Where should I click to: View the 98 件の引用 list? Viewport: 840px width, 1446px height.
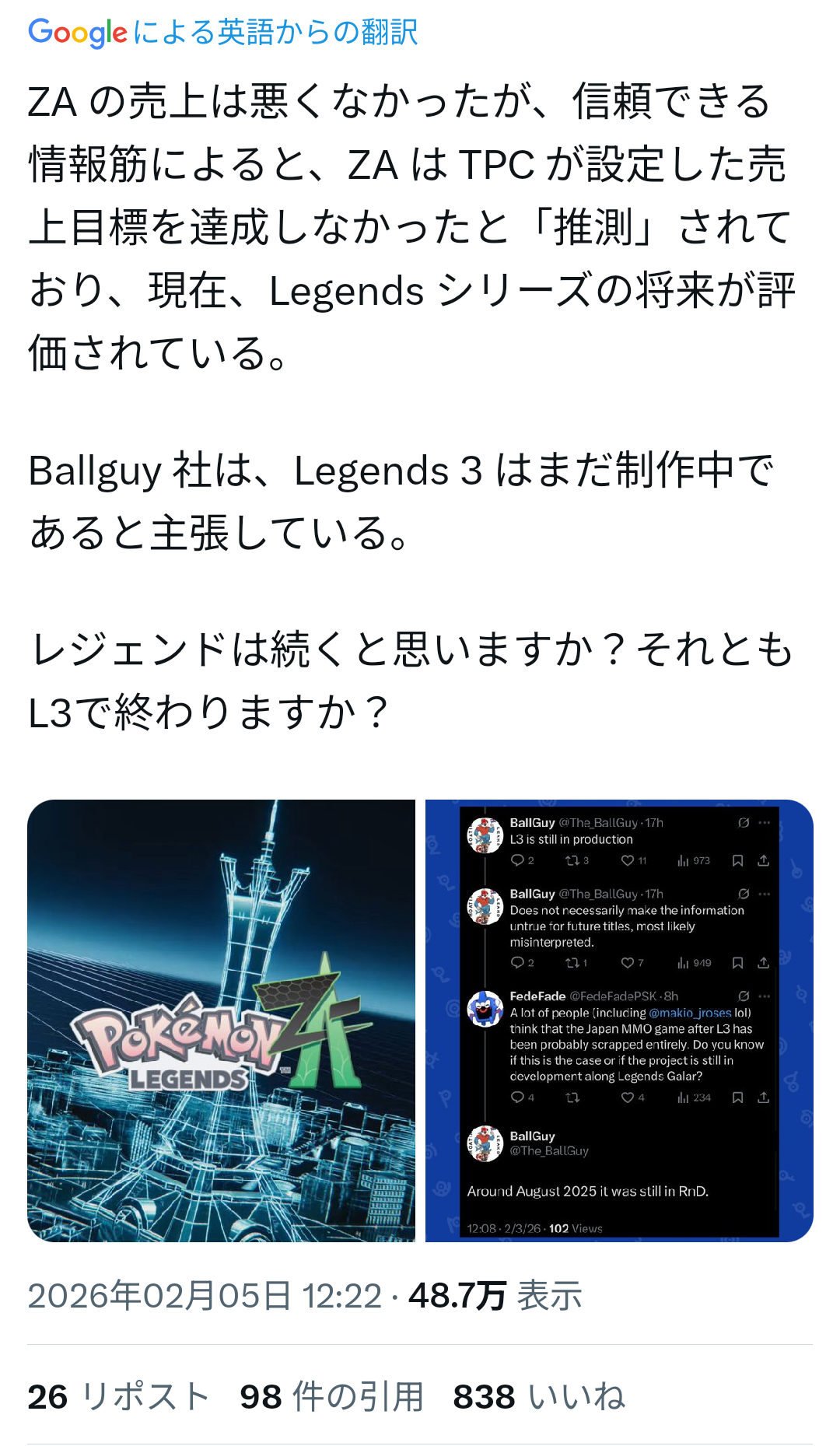(331, 1397)
